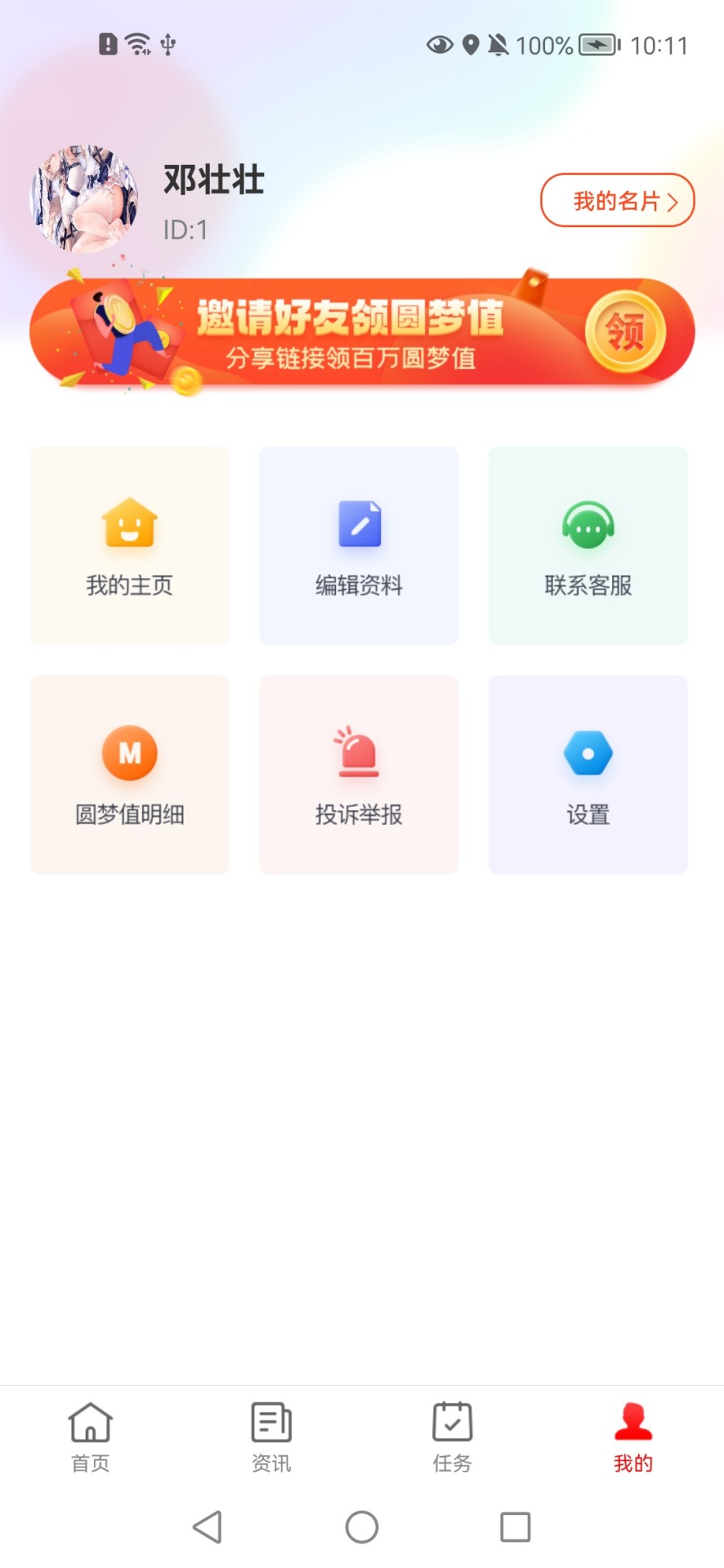
Task: Tap the invite friends 邀请好友领圆梦值 banner
Action: tap(362, 333)
